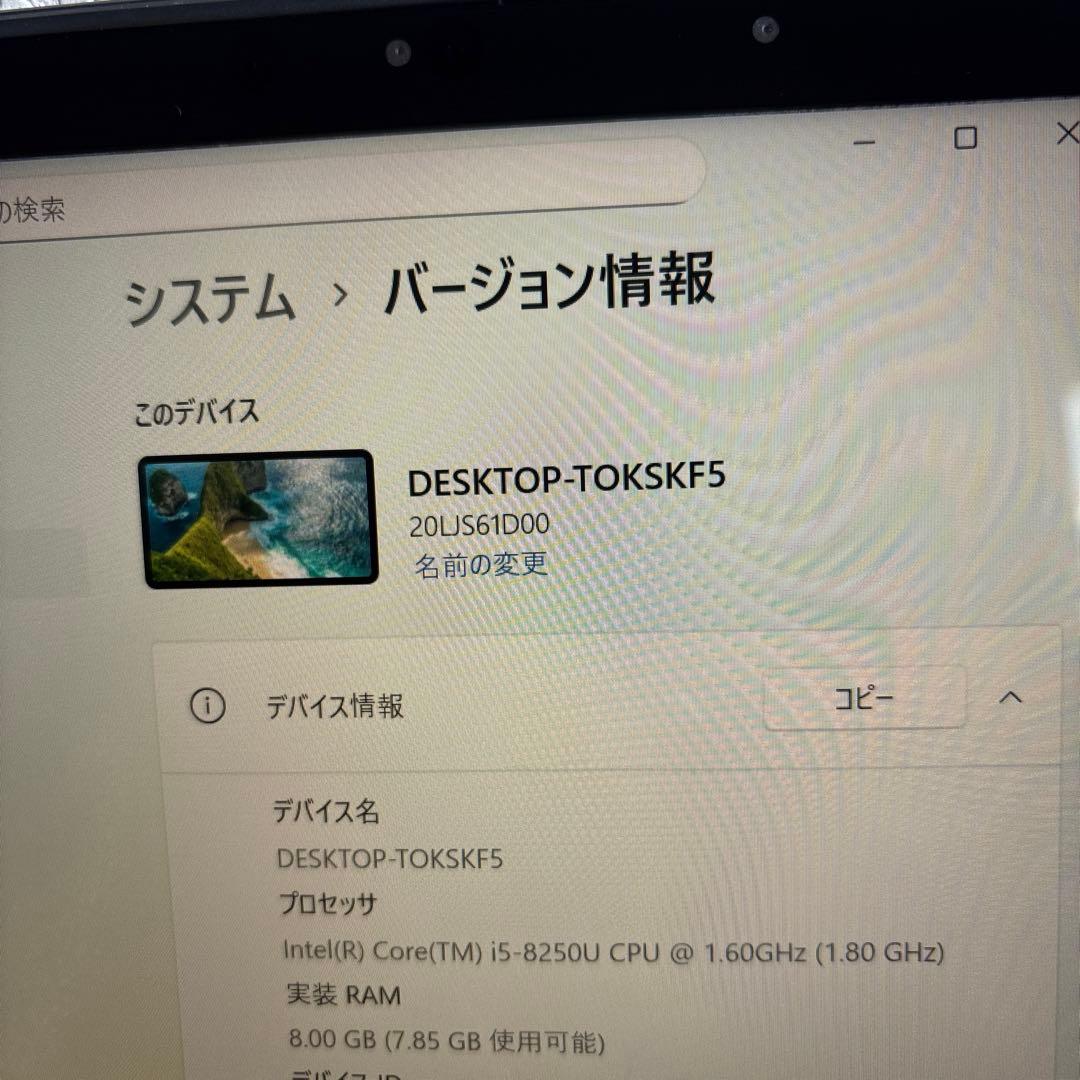Tap 名前の変更 to rename this PC

tap(481, 565)
